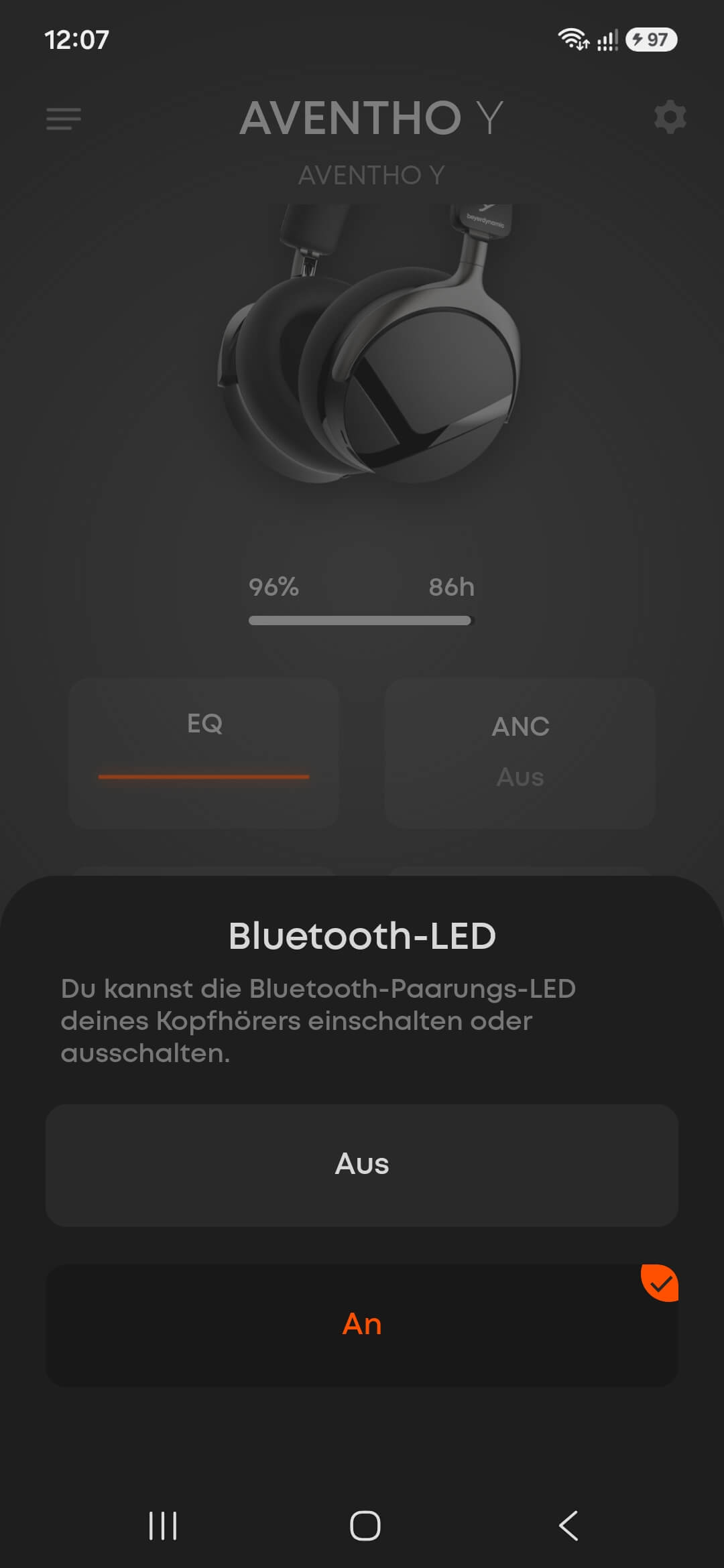This screenshot has width=724, height=1568.
Task: Open the EQ card
Action: pyautogui.click(x=204, y=753)
